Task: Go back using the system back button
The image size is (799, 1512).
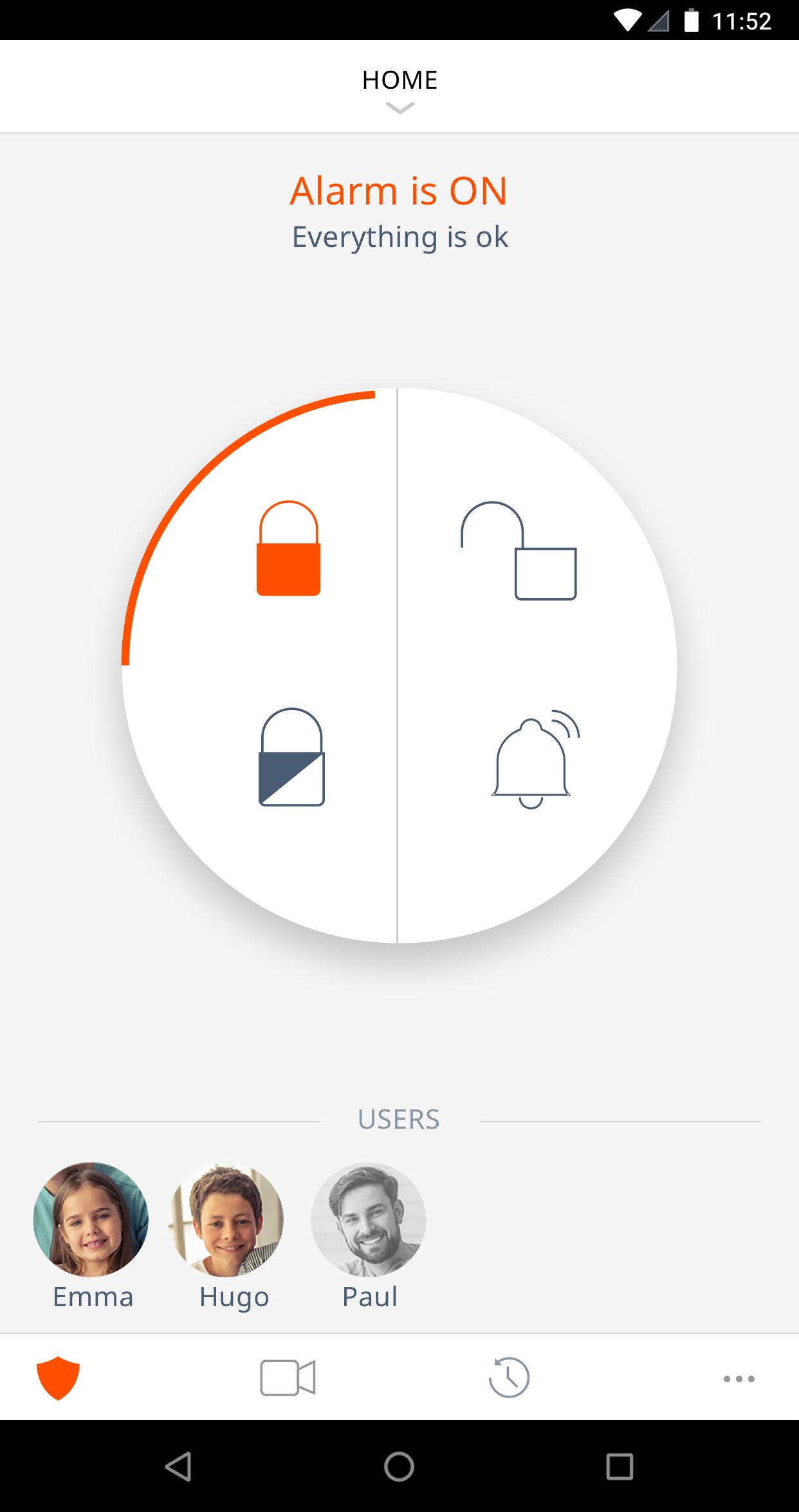Action: 178,1467
